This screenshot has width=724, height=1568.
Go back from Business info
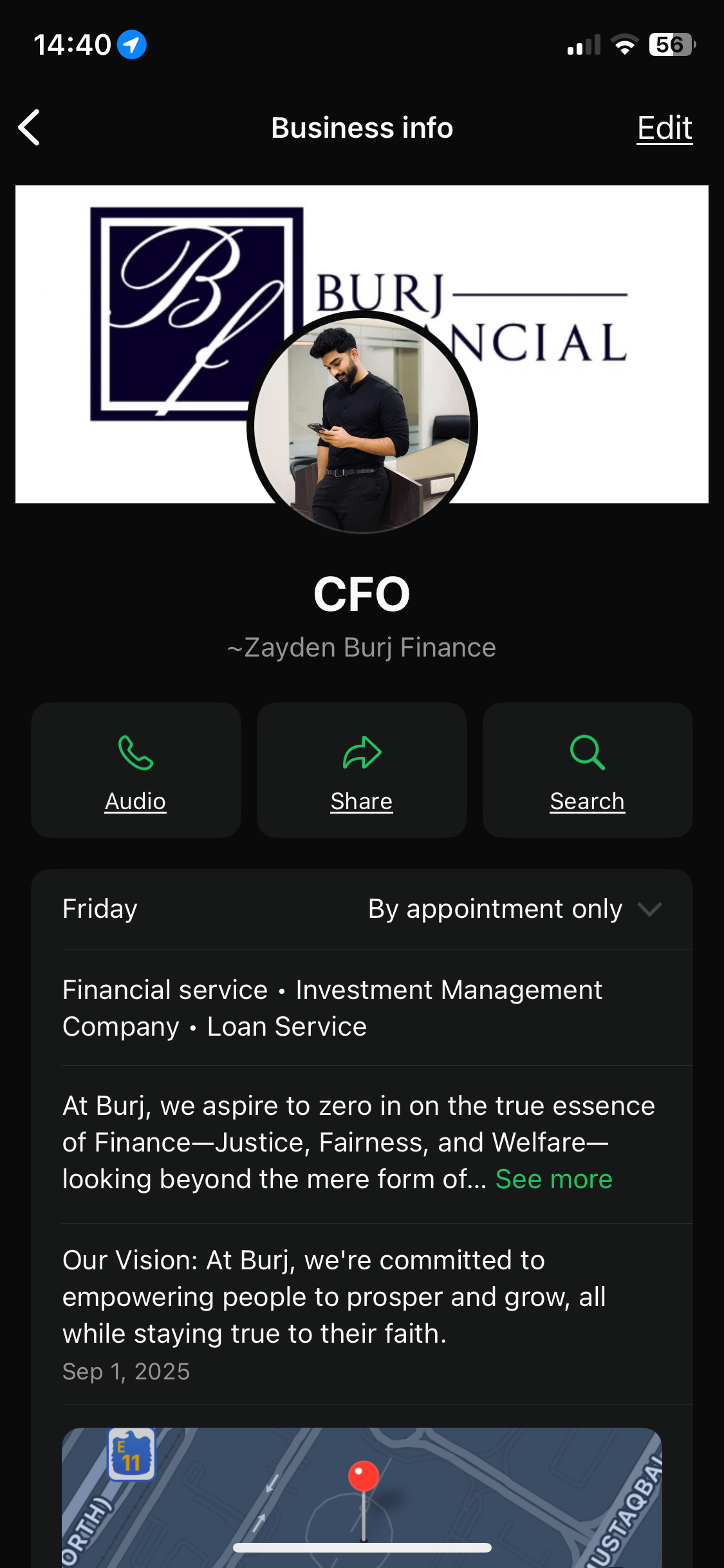[30, 127]
